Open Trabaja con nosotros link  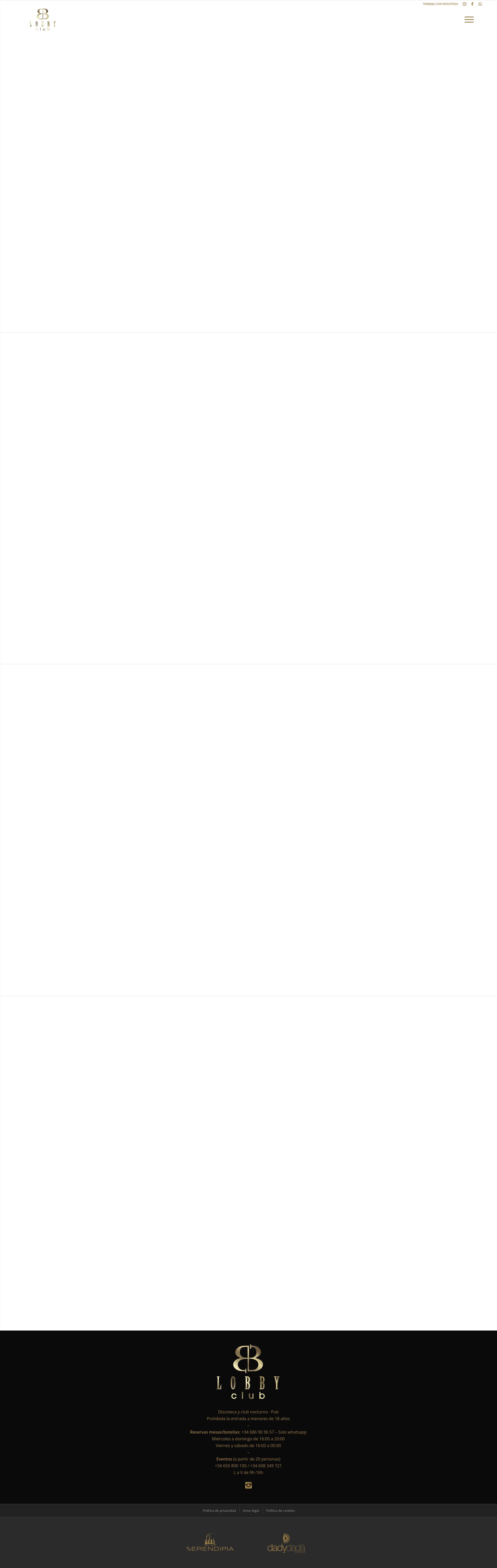(440, 4)
